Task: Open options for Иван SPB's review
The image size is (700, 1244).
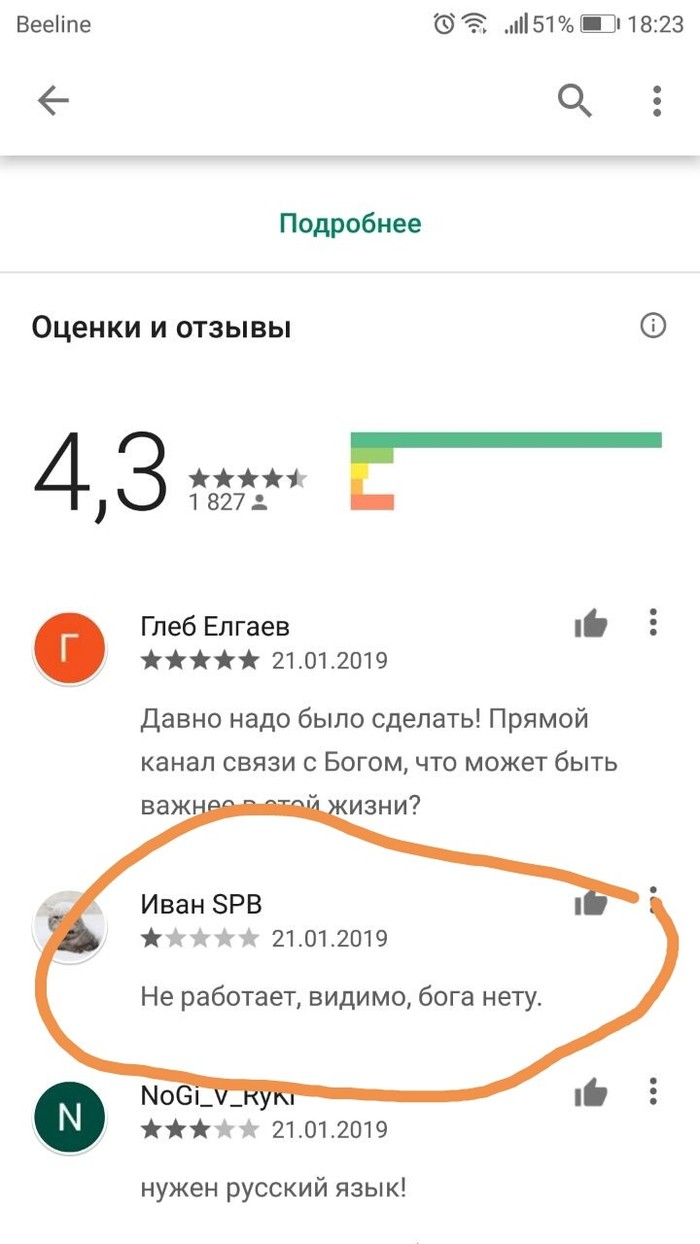Action: (653, 899)
